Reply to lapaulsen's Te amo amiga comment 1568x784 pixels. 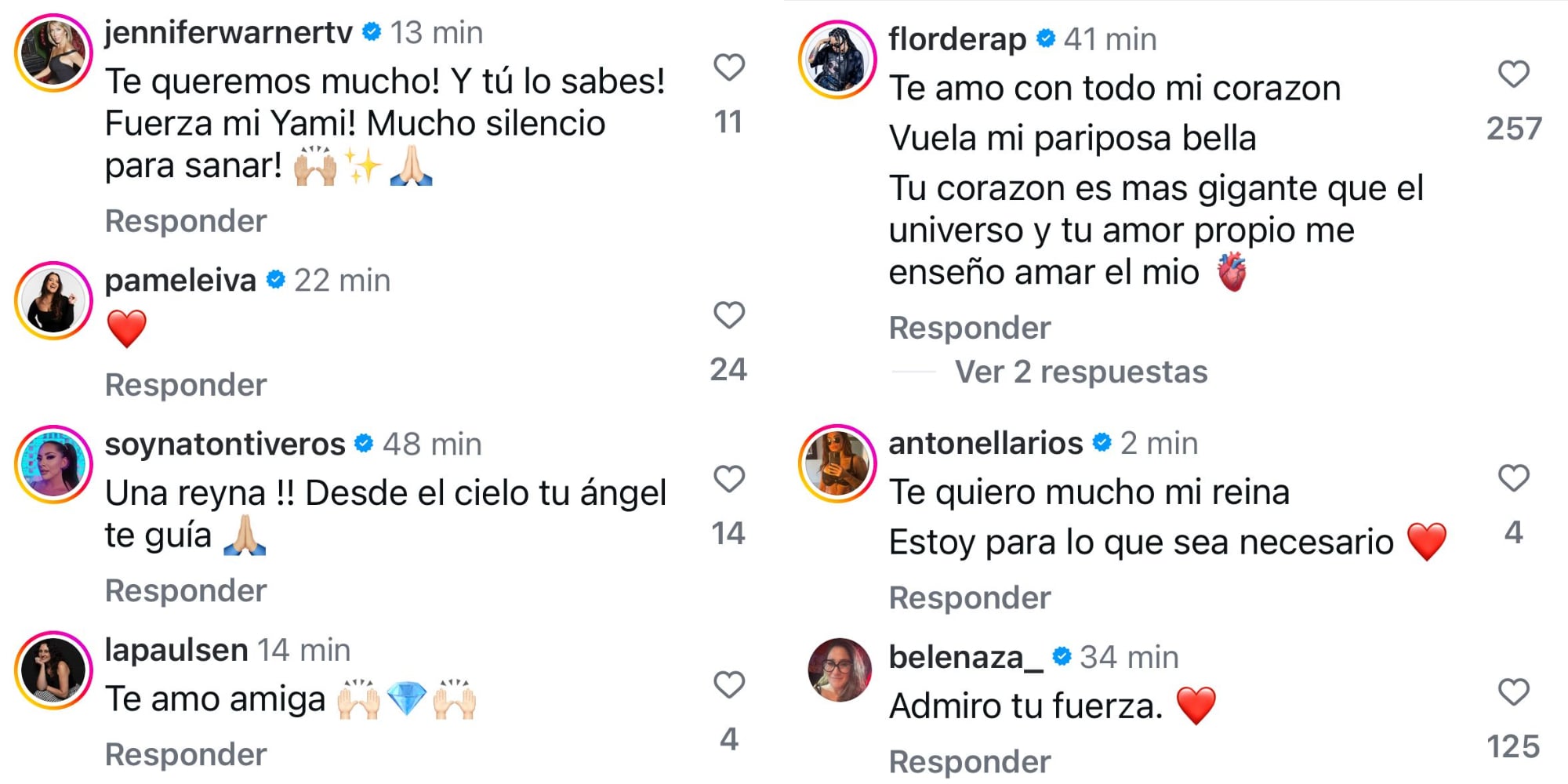(x=186, y=754)
